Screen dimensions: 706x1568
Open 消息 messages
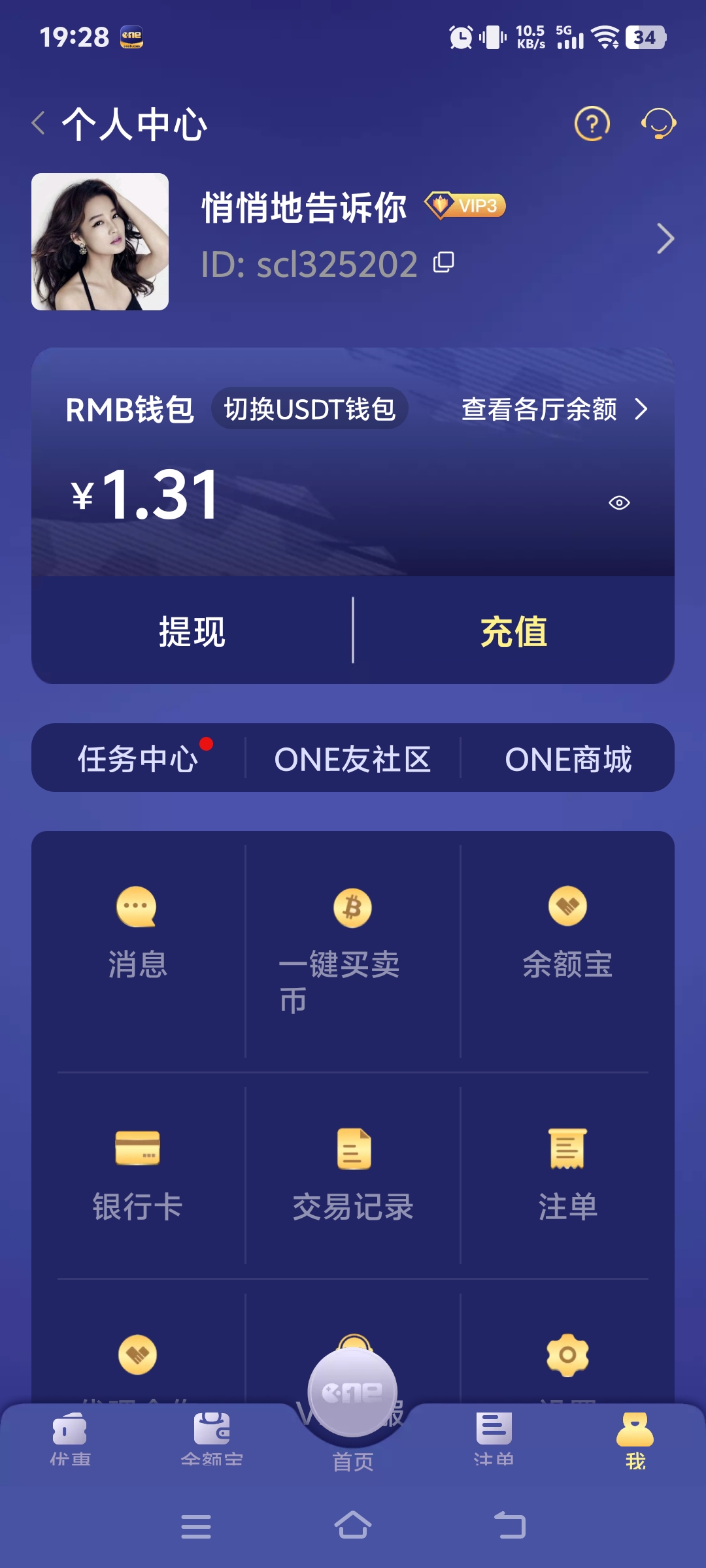(x=137, y=928)
